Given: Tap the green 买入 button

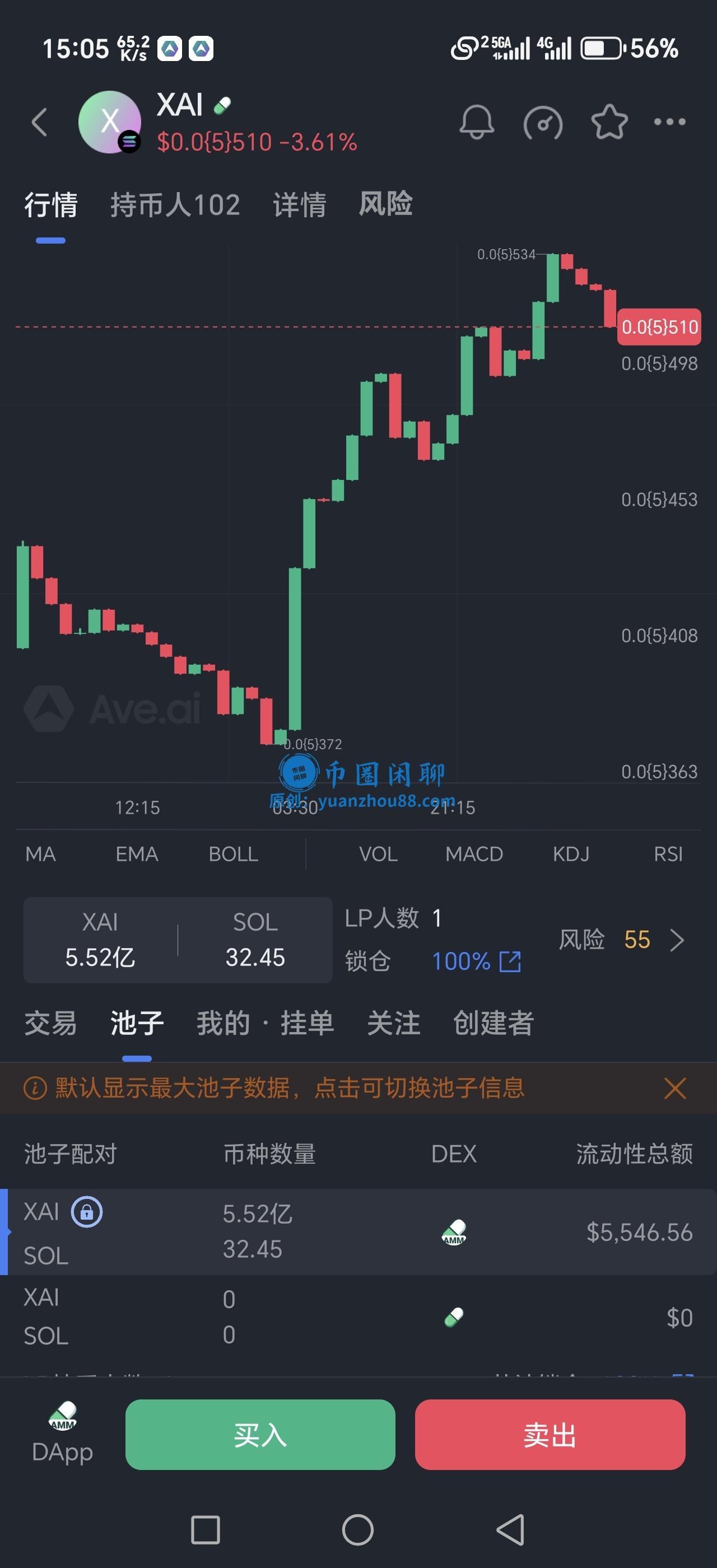Looking at the screenshot, I should click(260, 1435).
